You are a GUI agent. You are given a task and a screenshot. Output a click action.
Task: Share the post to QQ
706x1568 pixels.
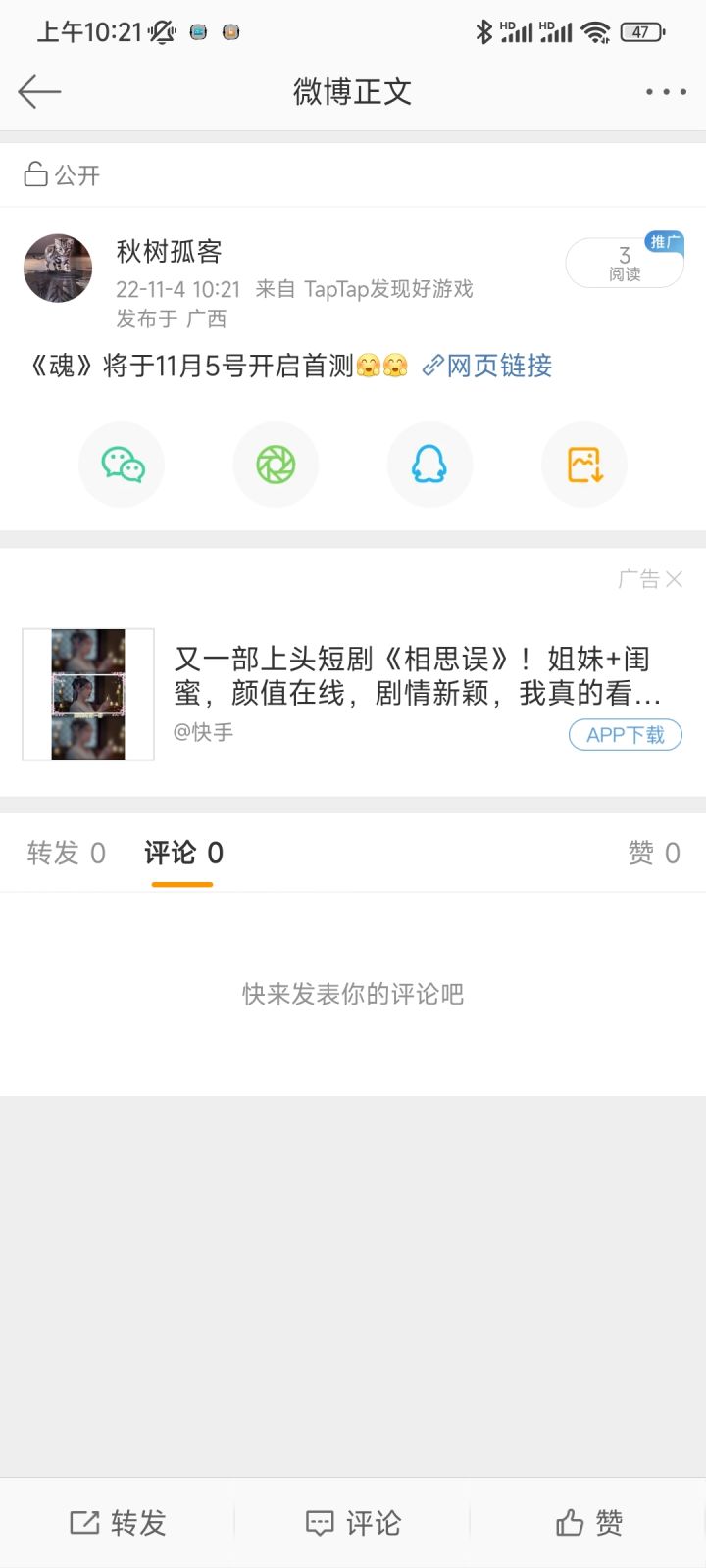(429, 465)
